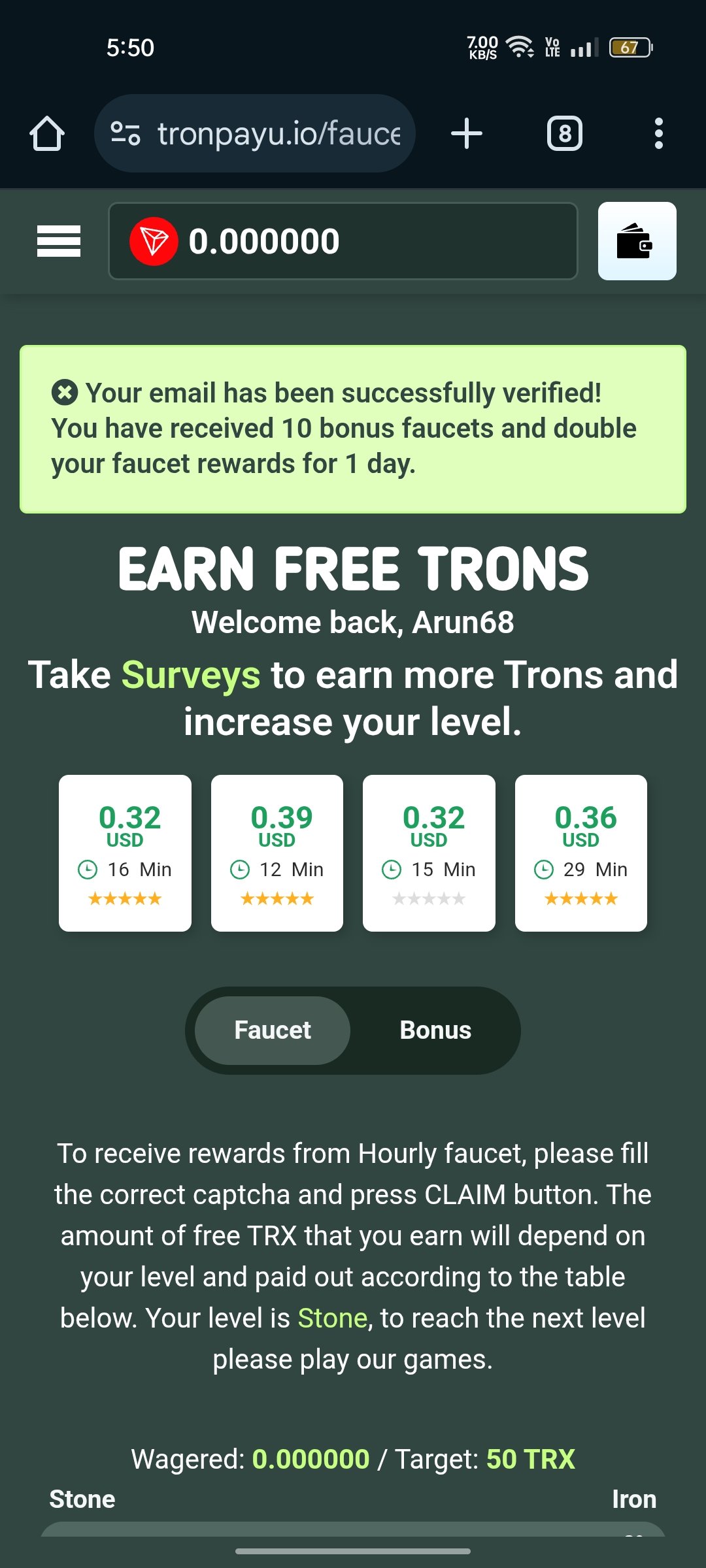
Task: Open the 0.39 USD 12 Min survey
Action: point(277,853)
